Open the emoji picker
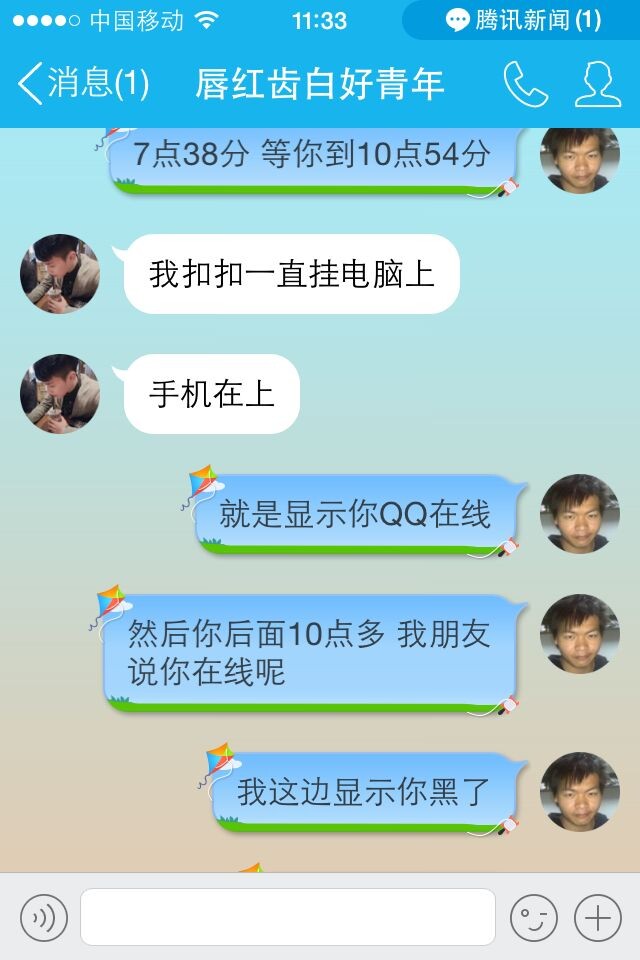 [534, 917]
